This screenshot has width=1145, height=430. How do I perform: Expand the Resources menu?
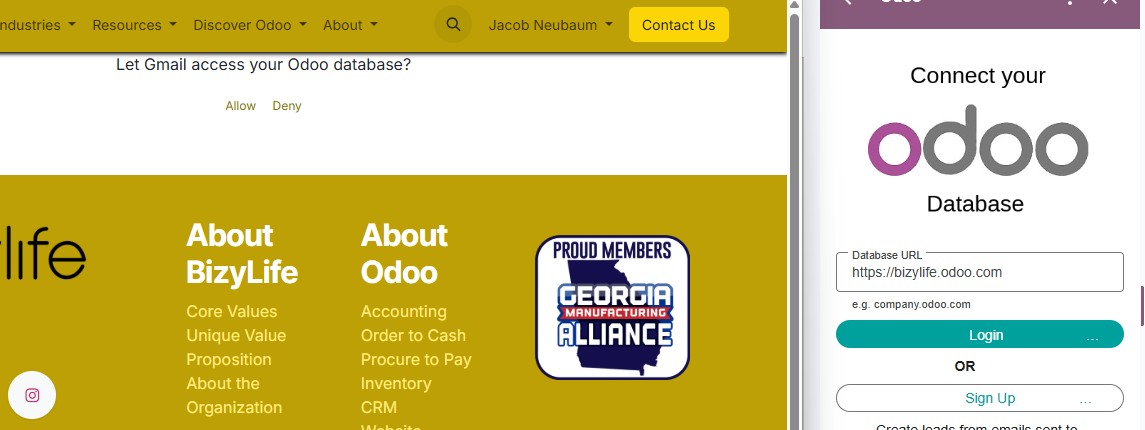(134, 25)
